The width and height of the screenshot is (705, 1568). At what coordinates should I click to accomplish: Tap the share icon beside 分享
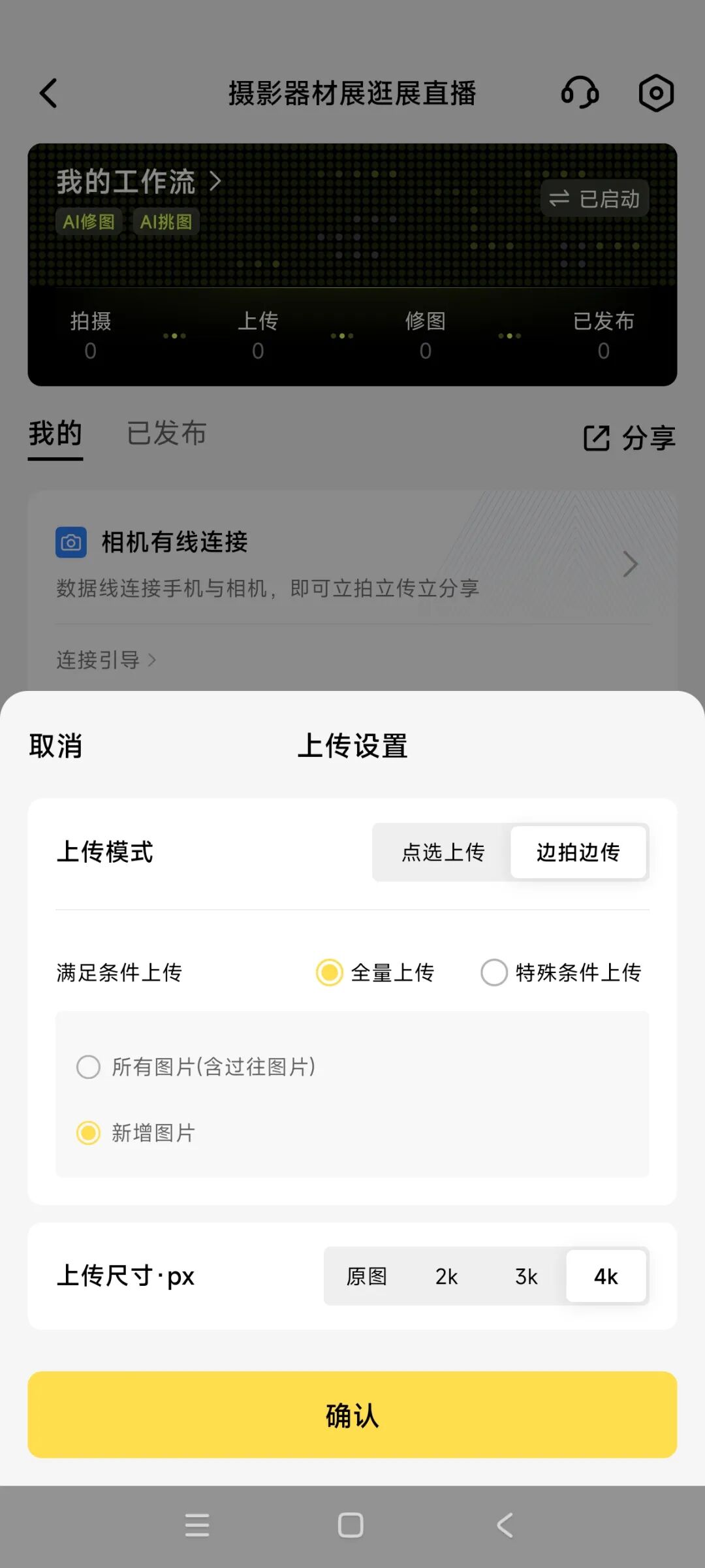(596, 438)
